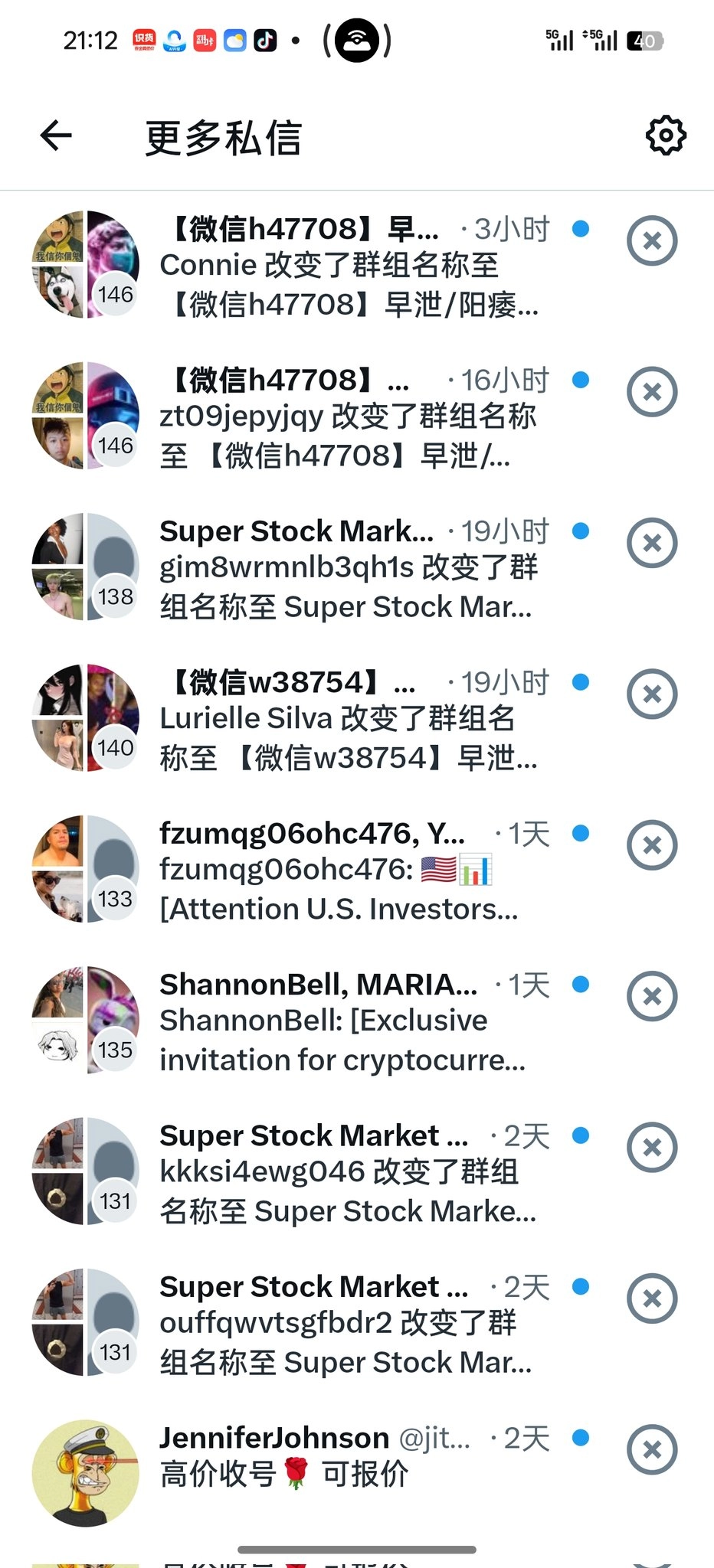Open message settings gear
714x1568 pixels.
point(665,136)
